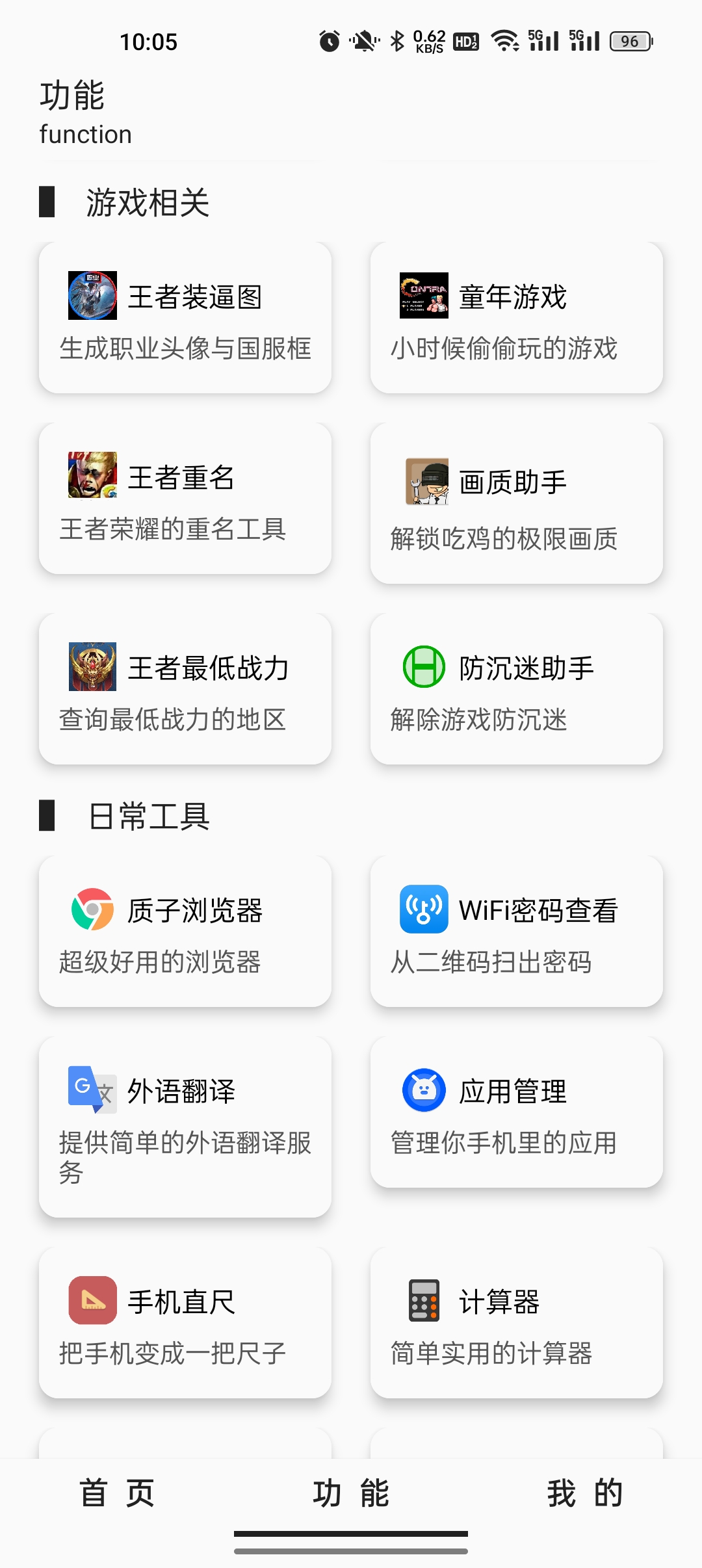Select the 功能 tab in bottom bar
Image resolution: width=702 pixels, height=1568 pixels.
(x=351, y=1494)
